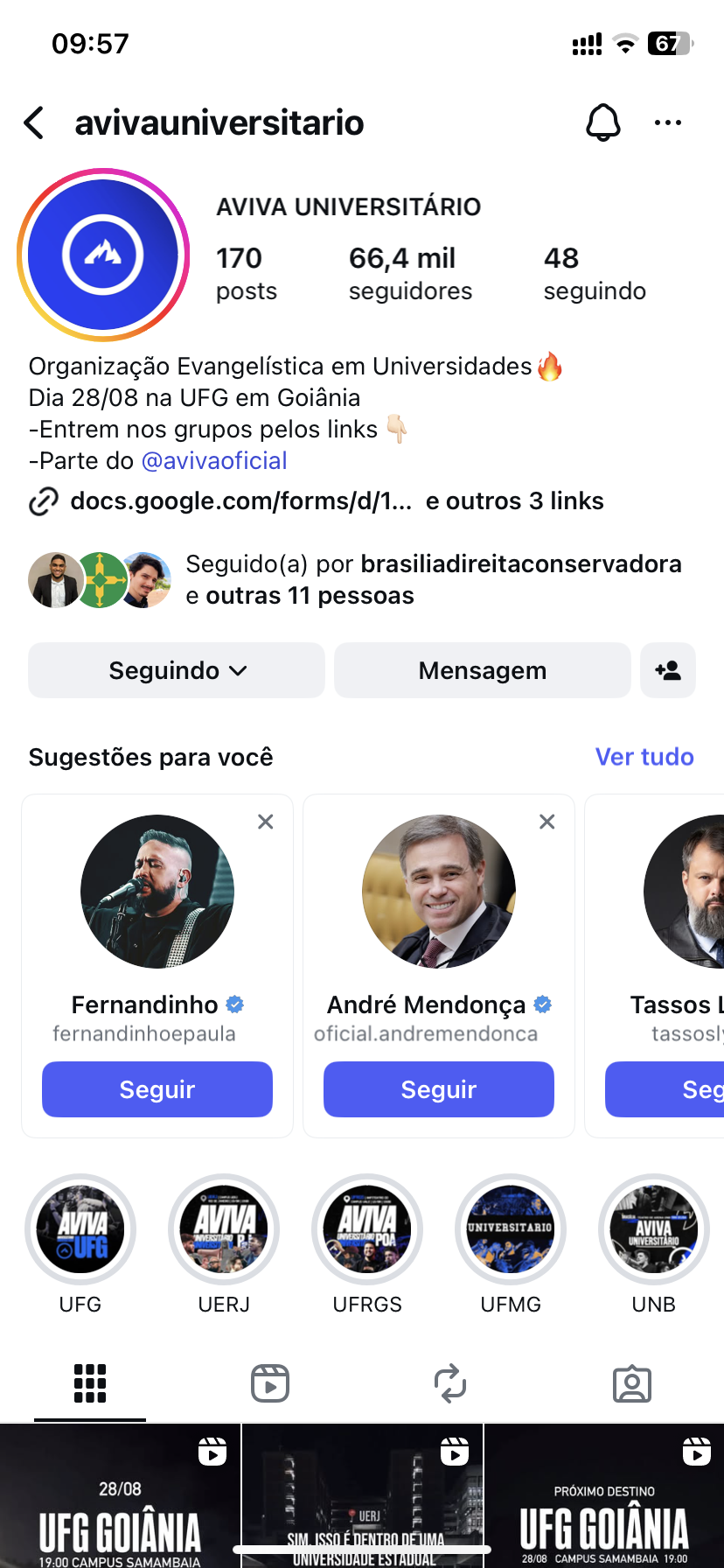Follow André Mendonça with Seguir button

pos(439,1089)
